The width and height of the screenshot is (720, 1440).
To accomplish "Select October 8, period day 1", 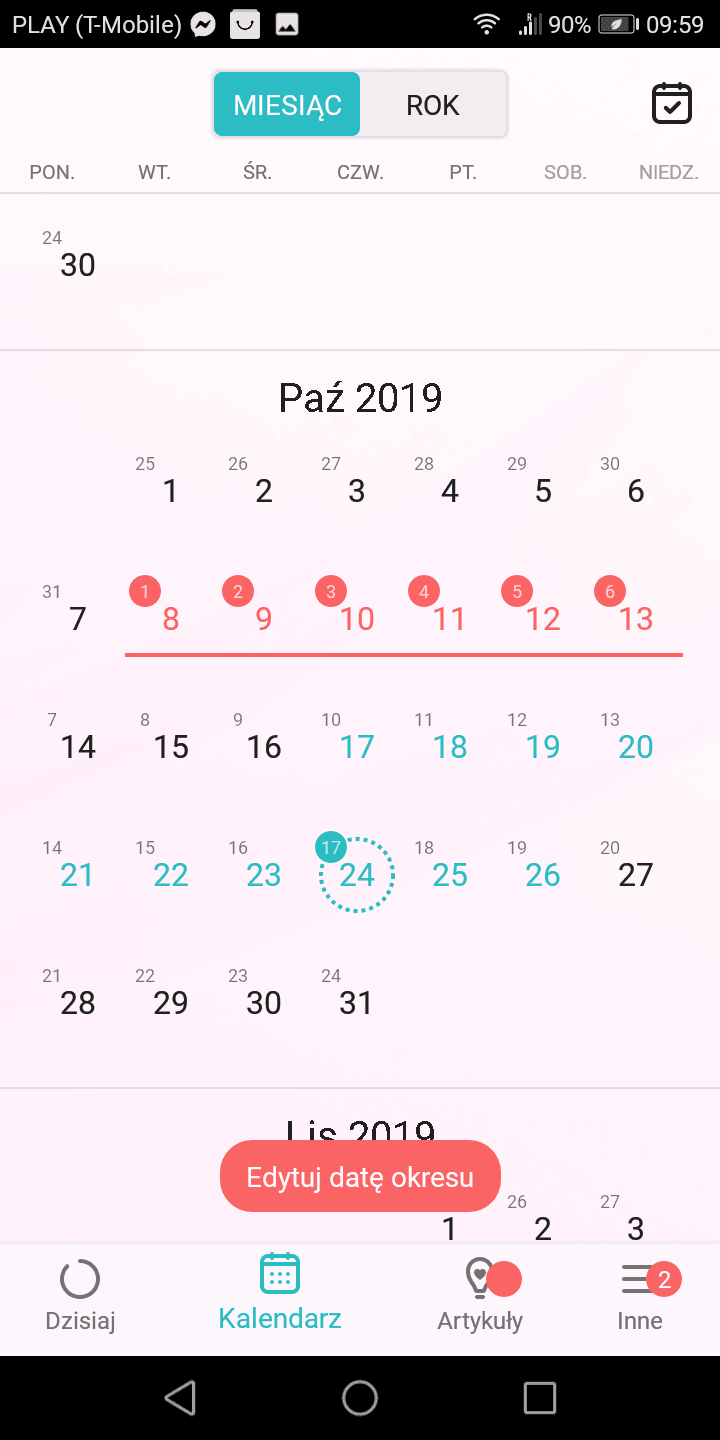I will (x=171, y=619).
